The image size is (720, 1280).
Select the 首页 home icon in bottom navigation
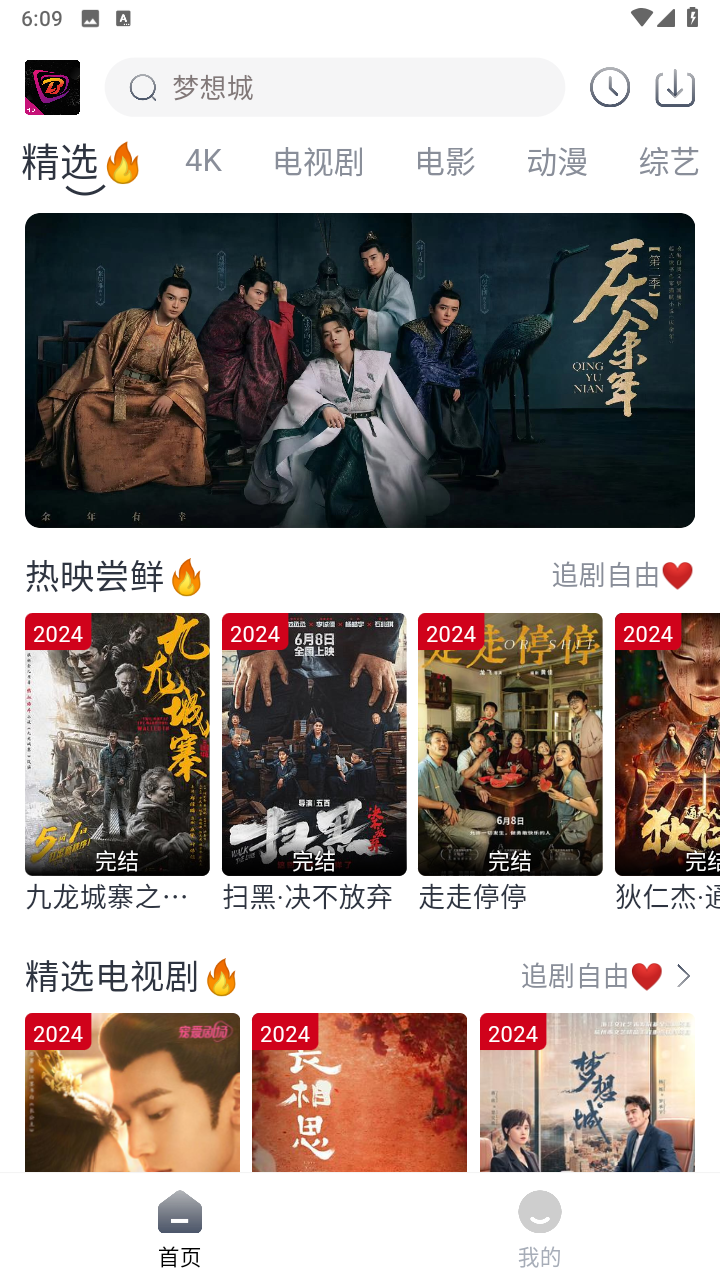pyautogui.click(x=179, y=1212)
